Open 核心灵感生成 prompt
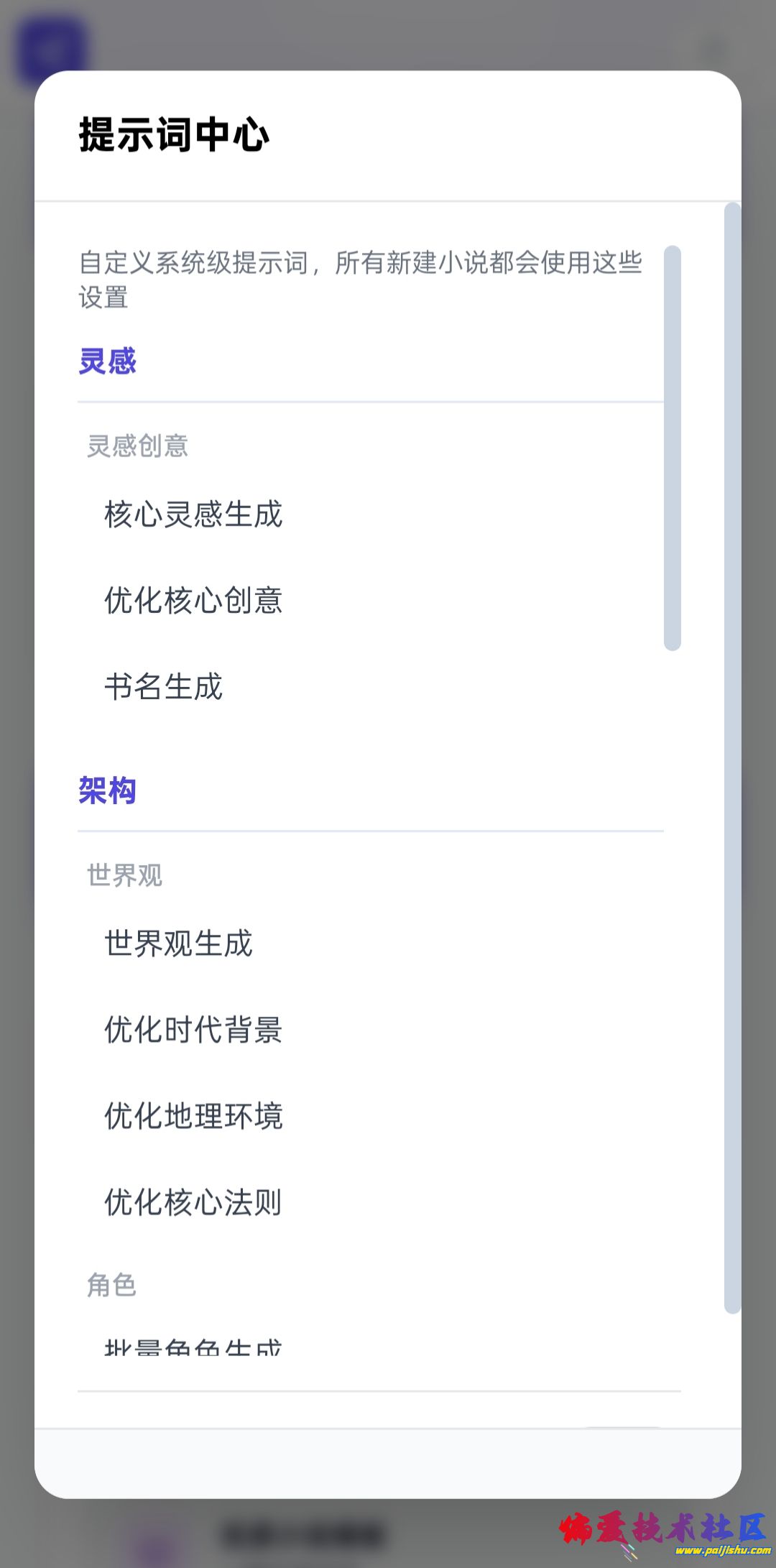 pos(193,515)
